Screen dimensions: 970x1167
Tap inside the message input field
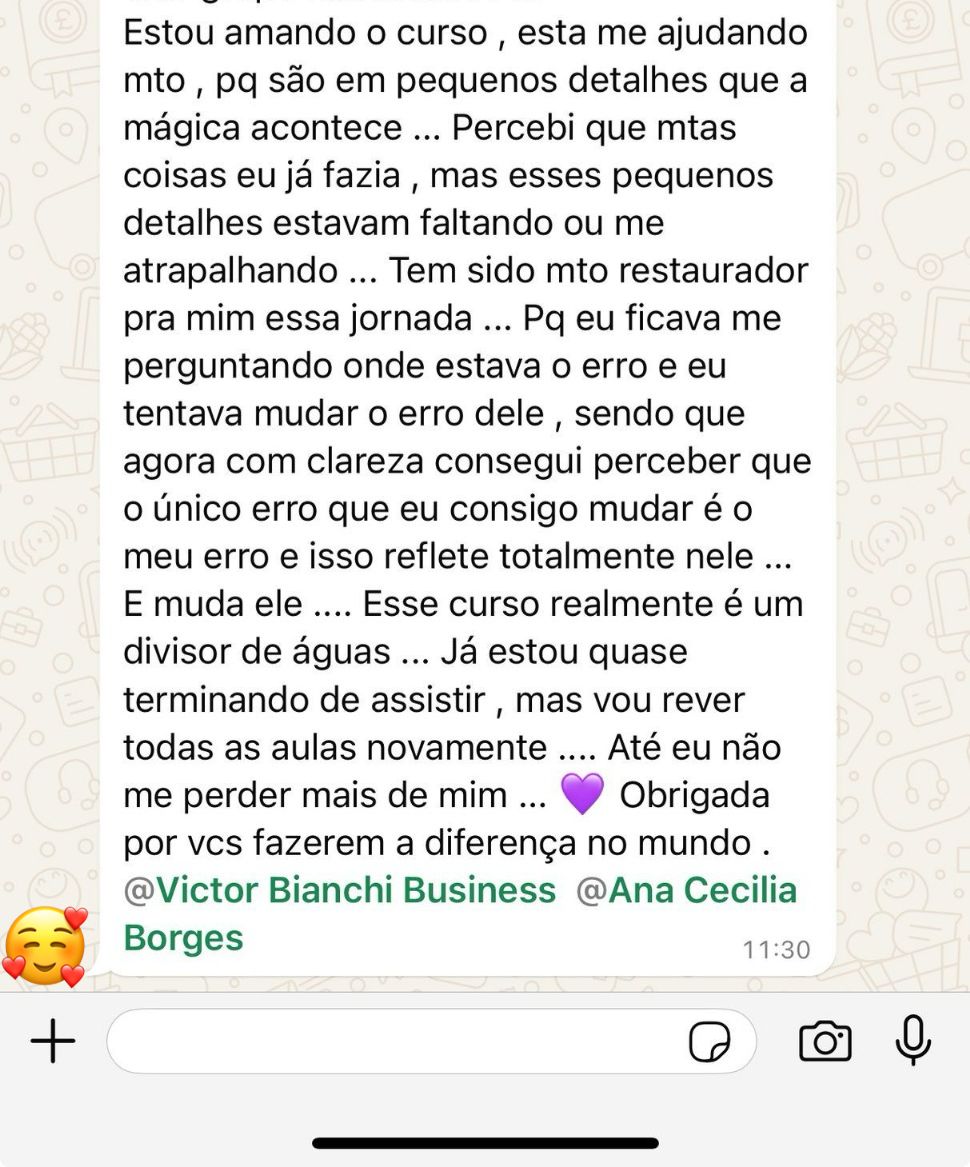400,1041
